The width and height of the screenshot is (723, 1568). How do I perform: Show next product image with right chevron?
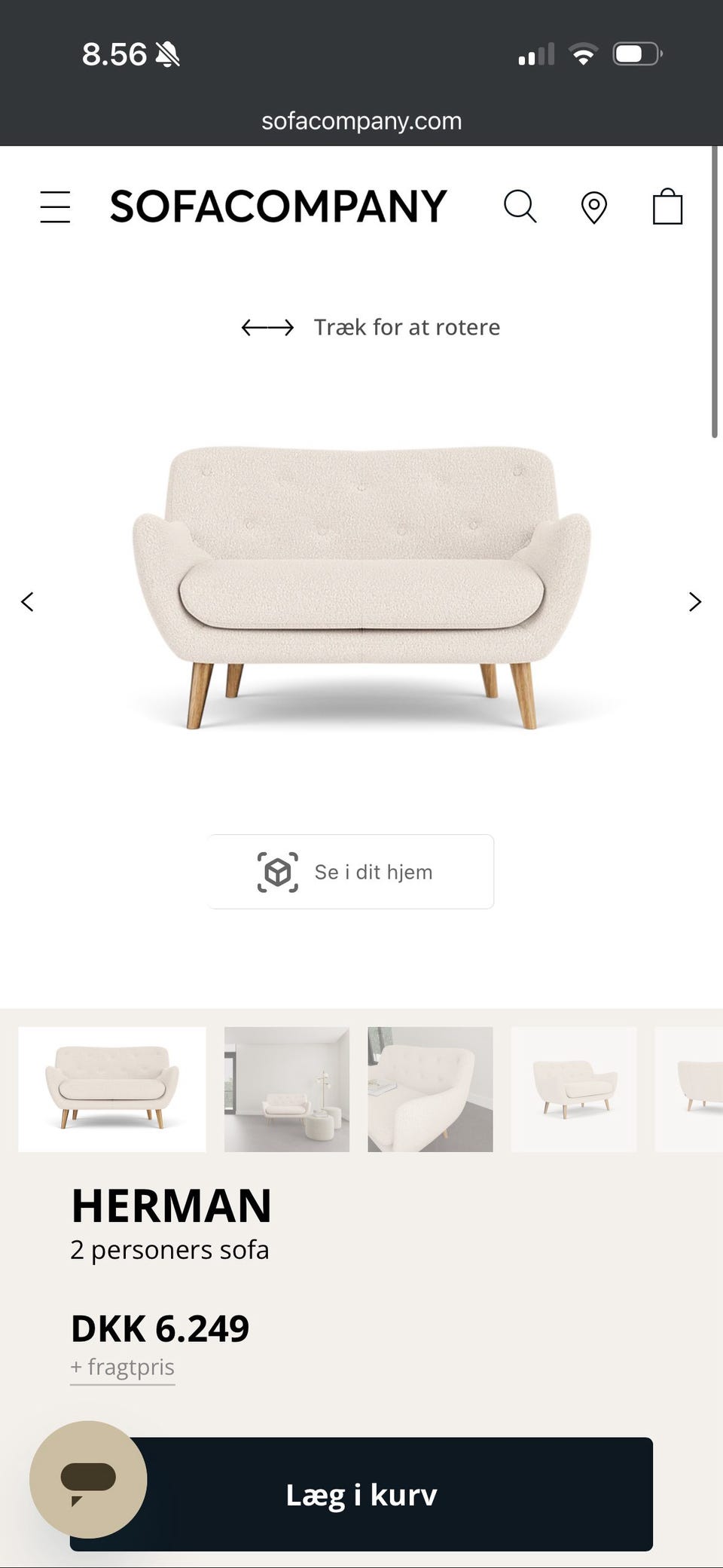pyautogui.click(x=694, y=601)
